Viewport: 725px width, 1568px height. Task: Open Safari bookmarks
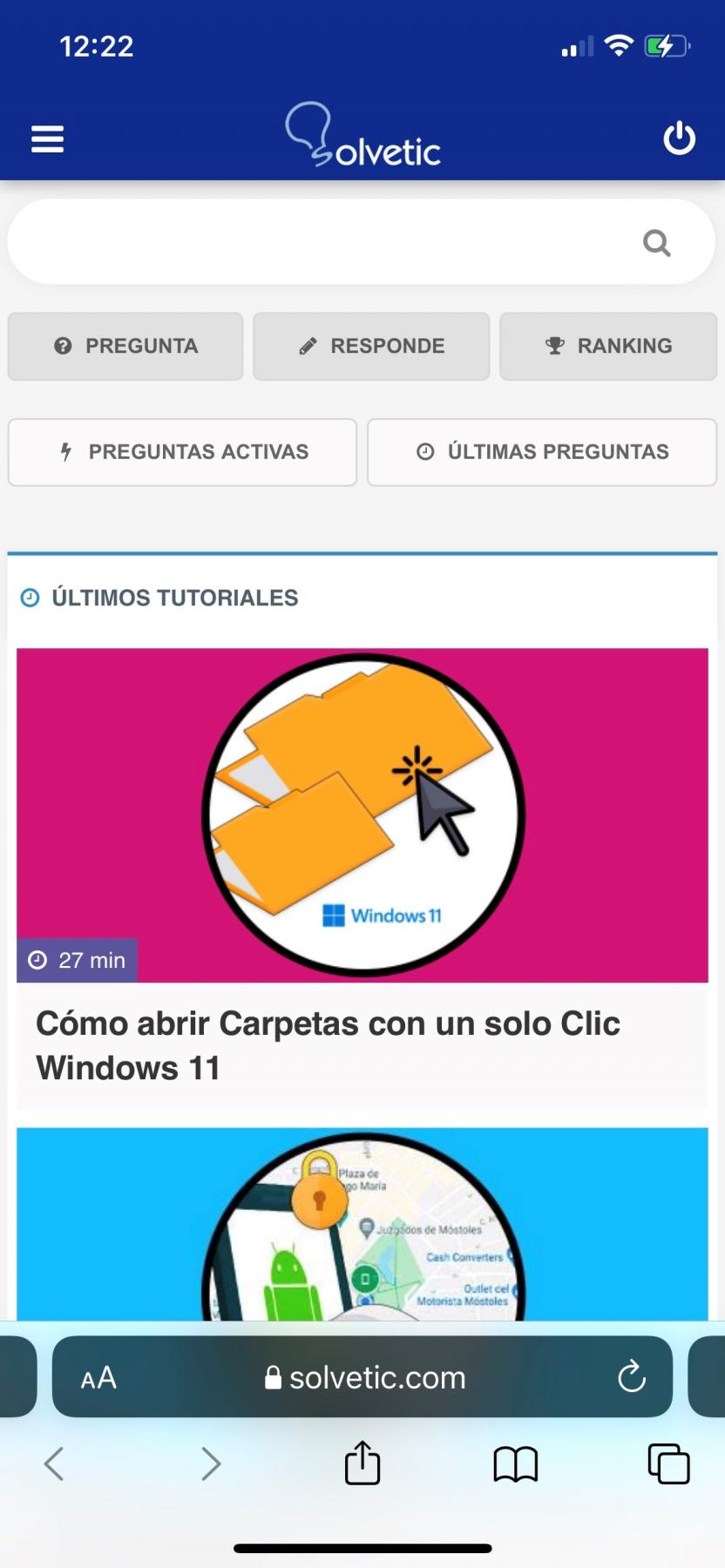(x=516, y=1463)
